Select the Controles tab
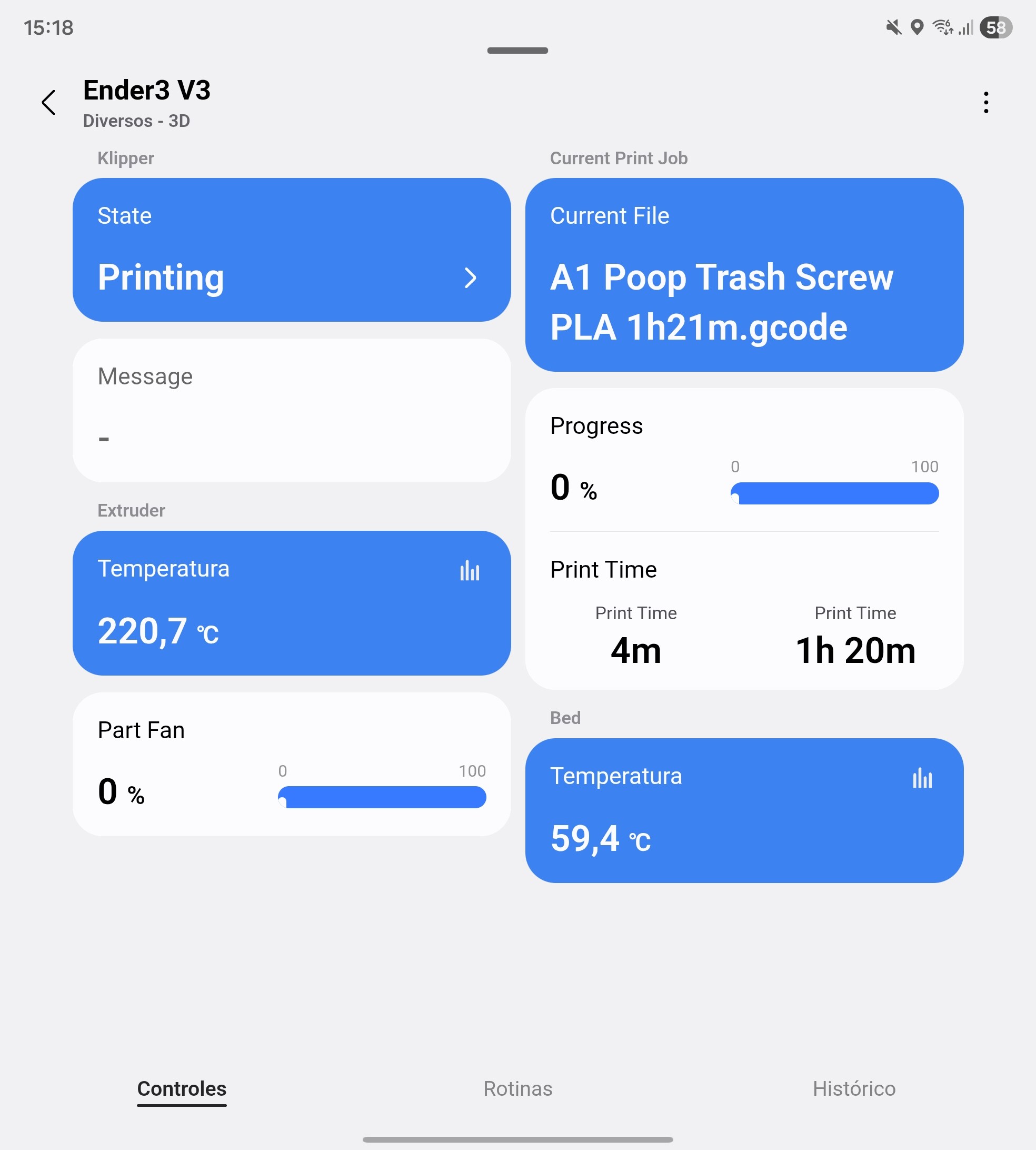 click(x=182, y=1088)
